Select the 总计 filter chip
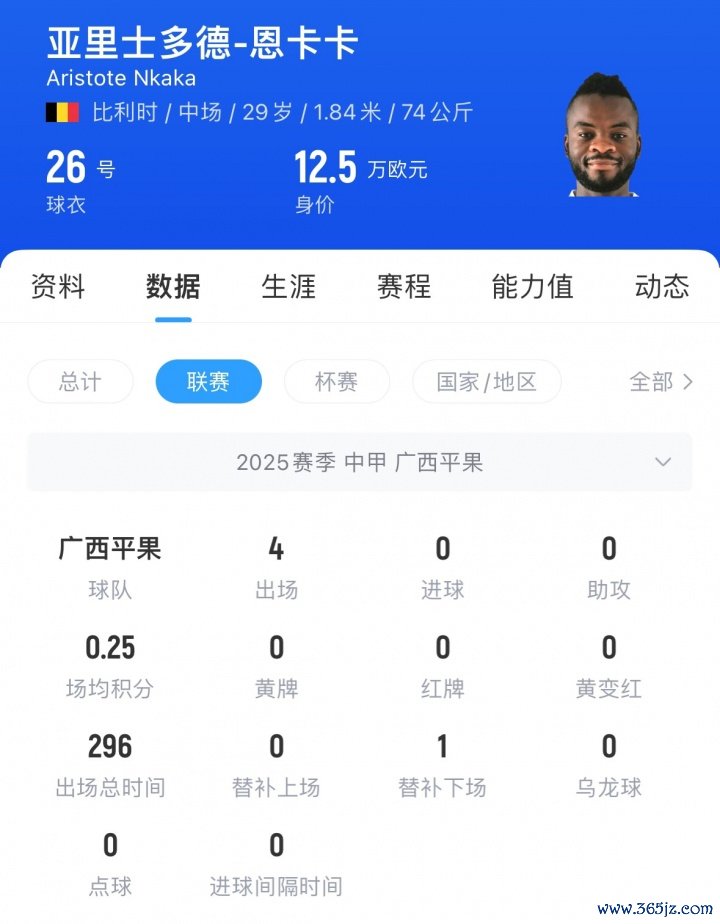Viewport: 720px width, 924px height. coord(80,381)
